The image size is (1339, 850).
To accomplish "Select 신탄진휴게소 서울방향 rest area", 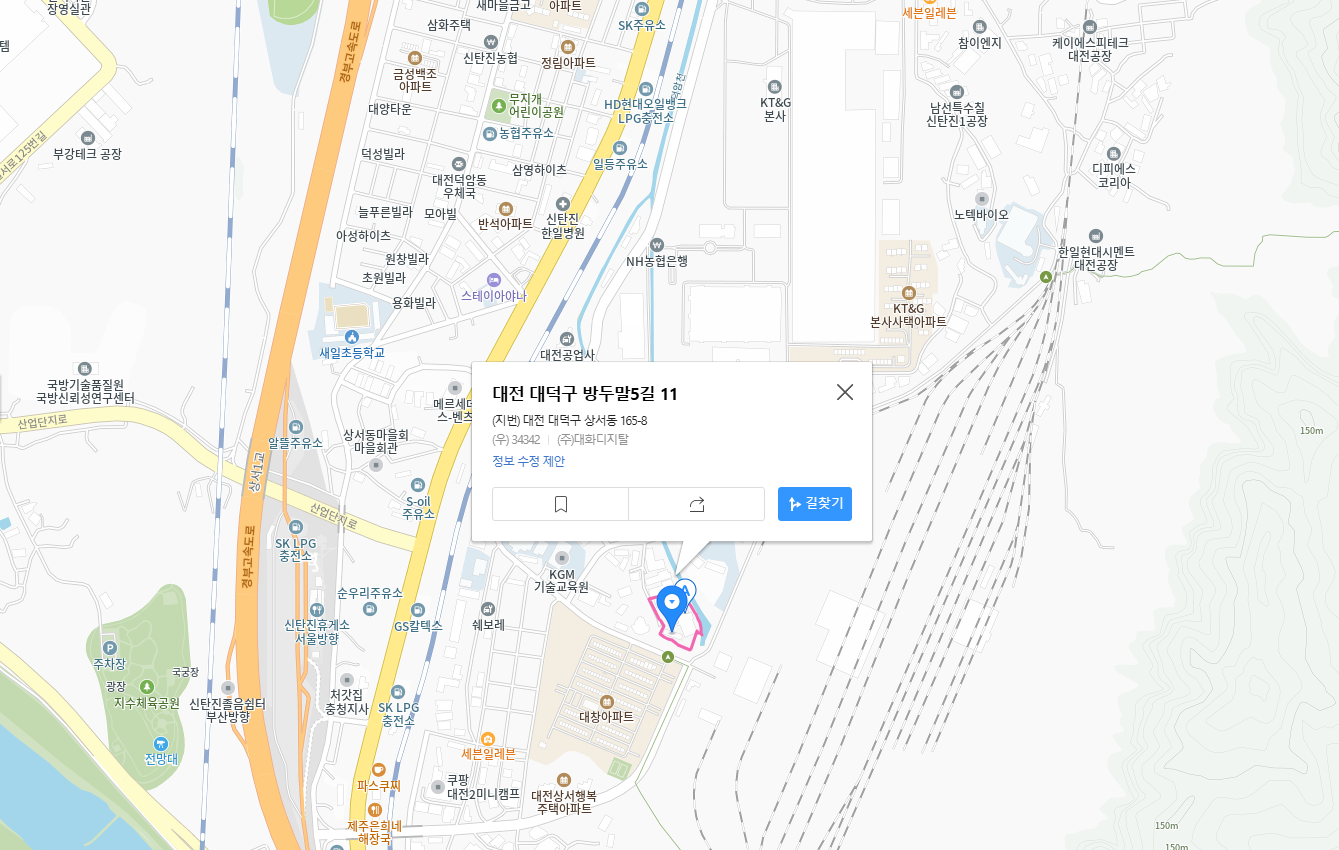I will 317,609.
